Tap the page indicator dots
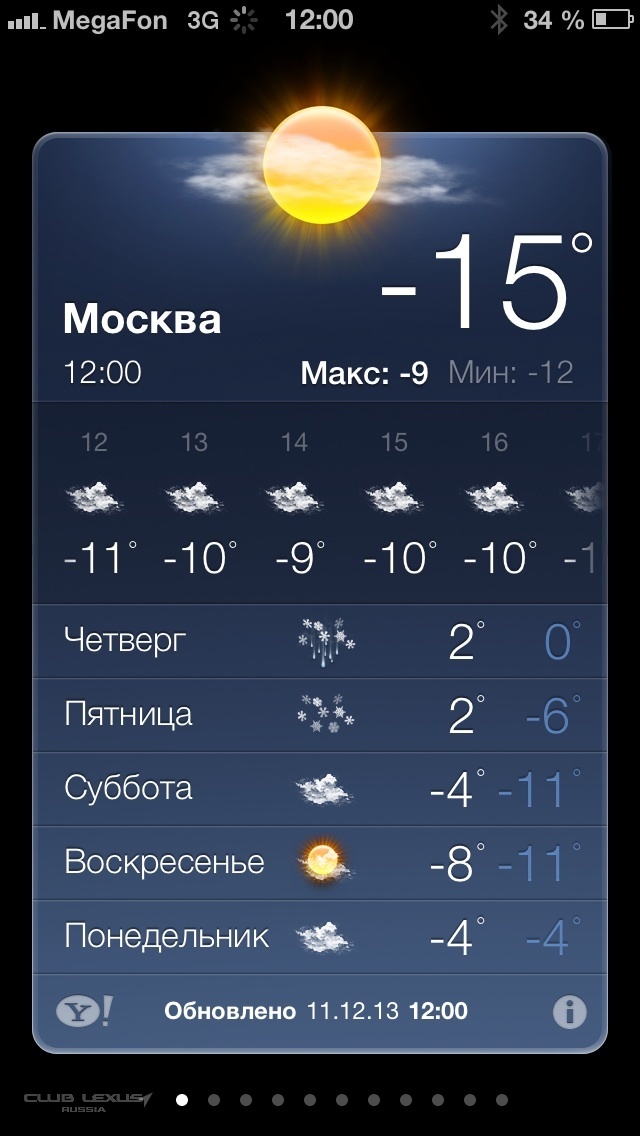This screenshot has height=1136, width=640. tap(341, 1100)
